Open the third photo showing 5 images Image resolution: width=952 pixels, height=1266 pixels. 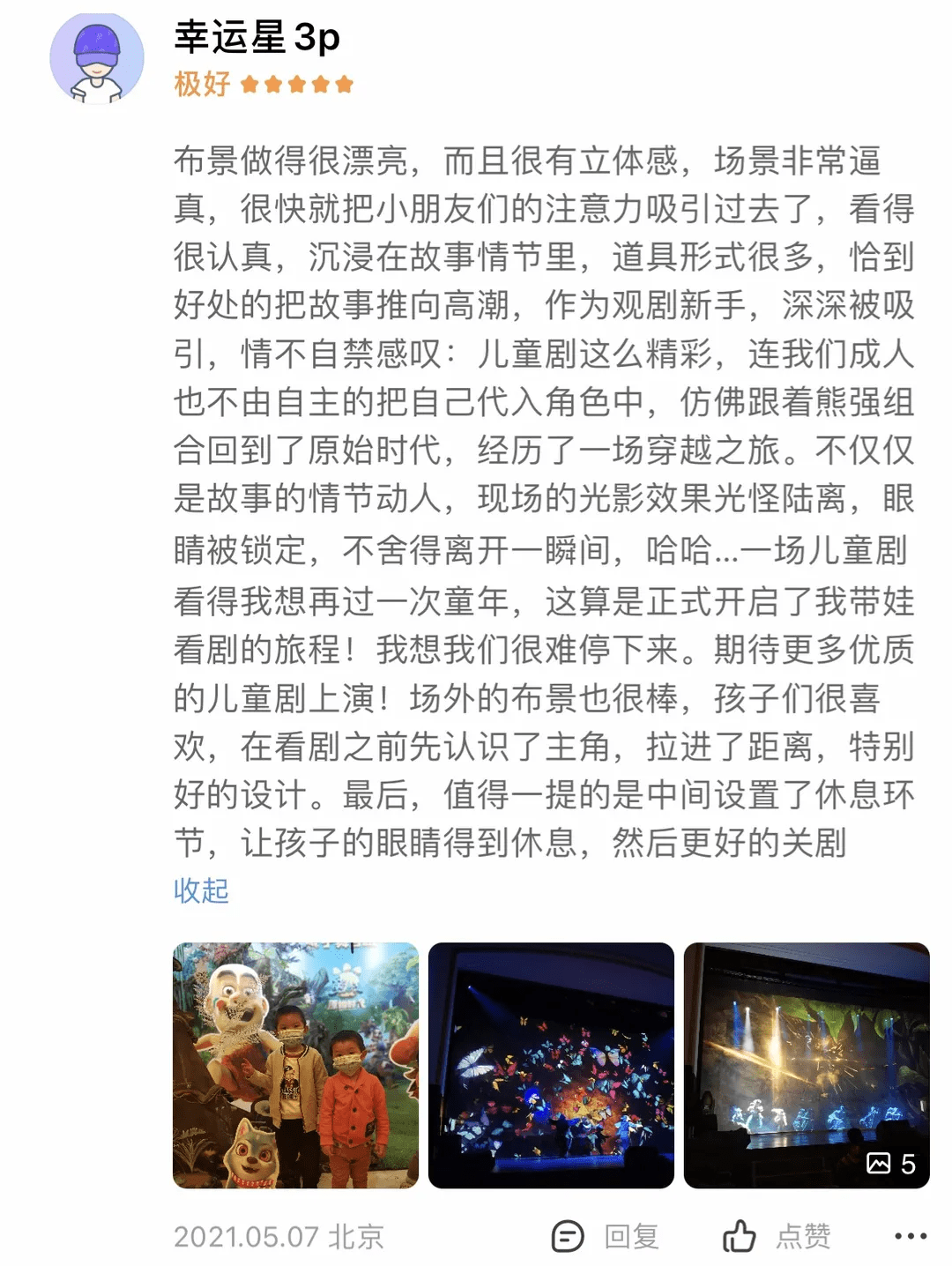pyautogui.click(x=806, y=1065)
